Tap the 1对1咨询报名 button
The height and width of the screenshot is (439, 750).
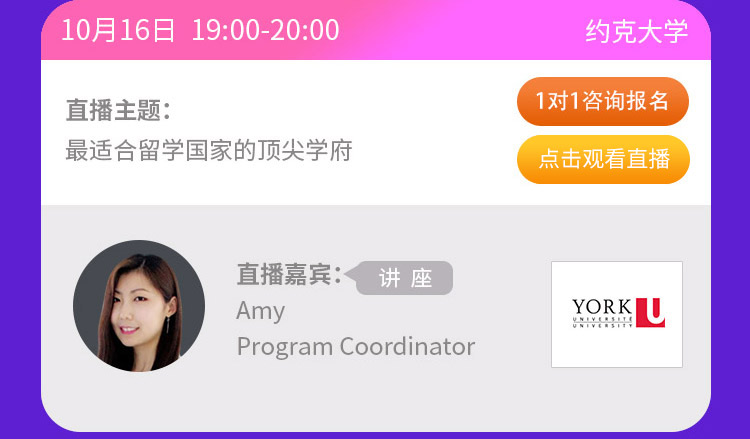603,101
